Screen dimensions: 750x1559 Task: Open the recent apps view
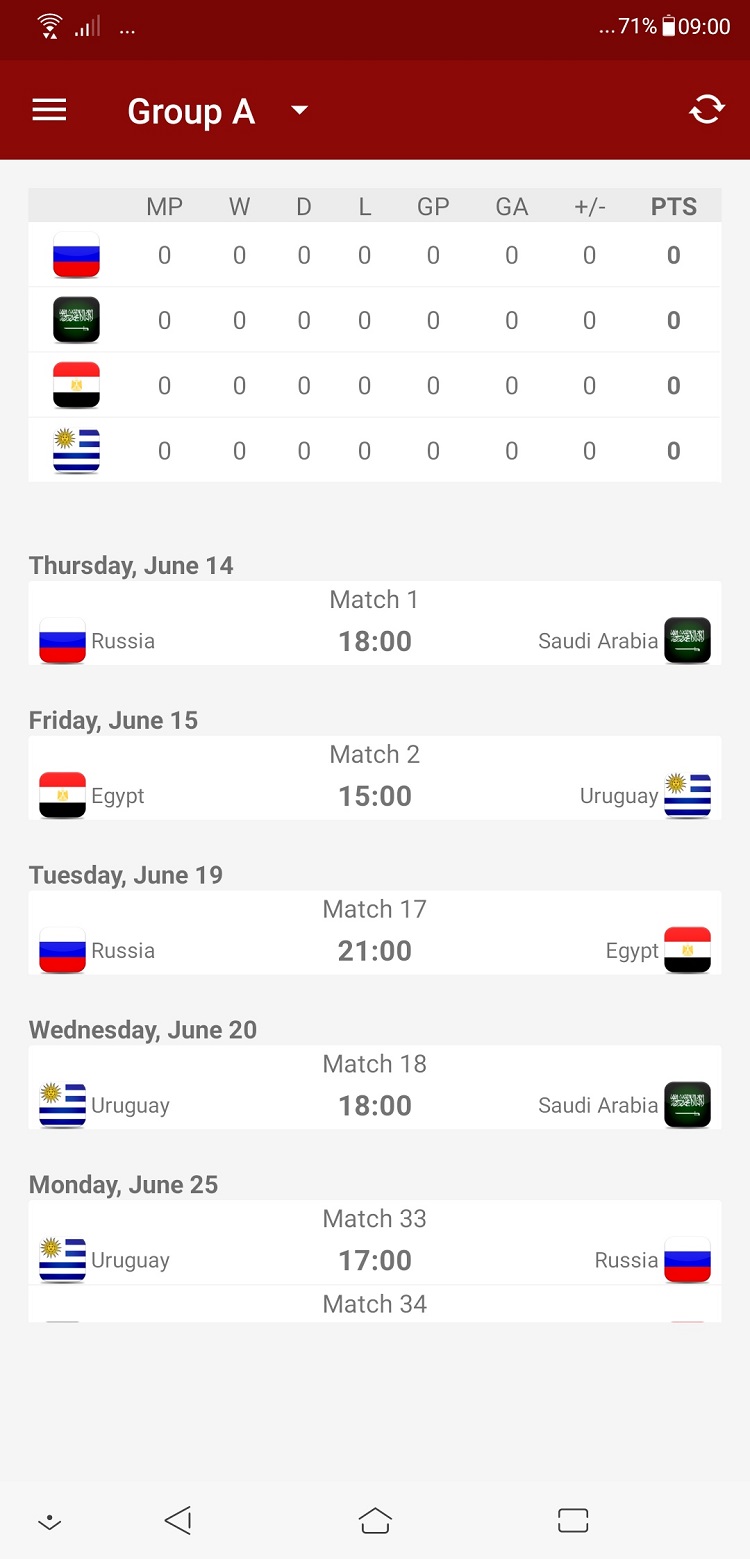(x=573, y=1521)
